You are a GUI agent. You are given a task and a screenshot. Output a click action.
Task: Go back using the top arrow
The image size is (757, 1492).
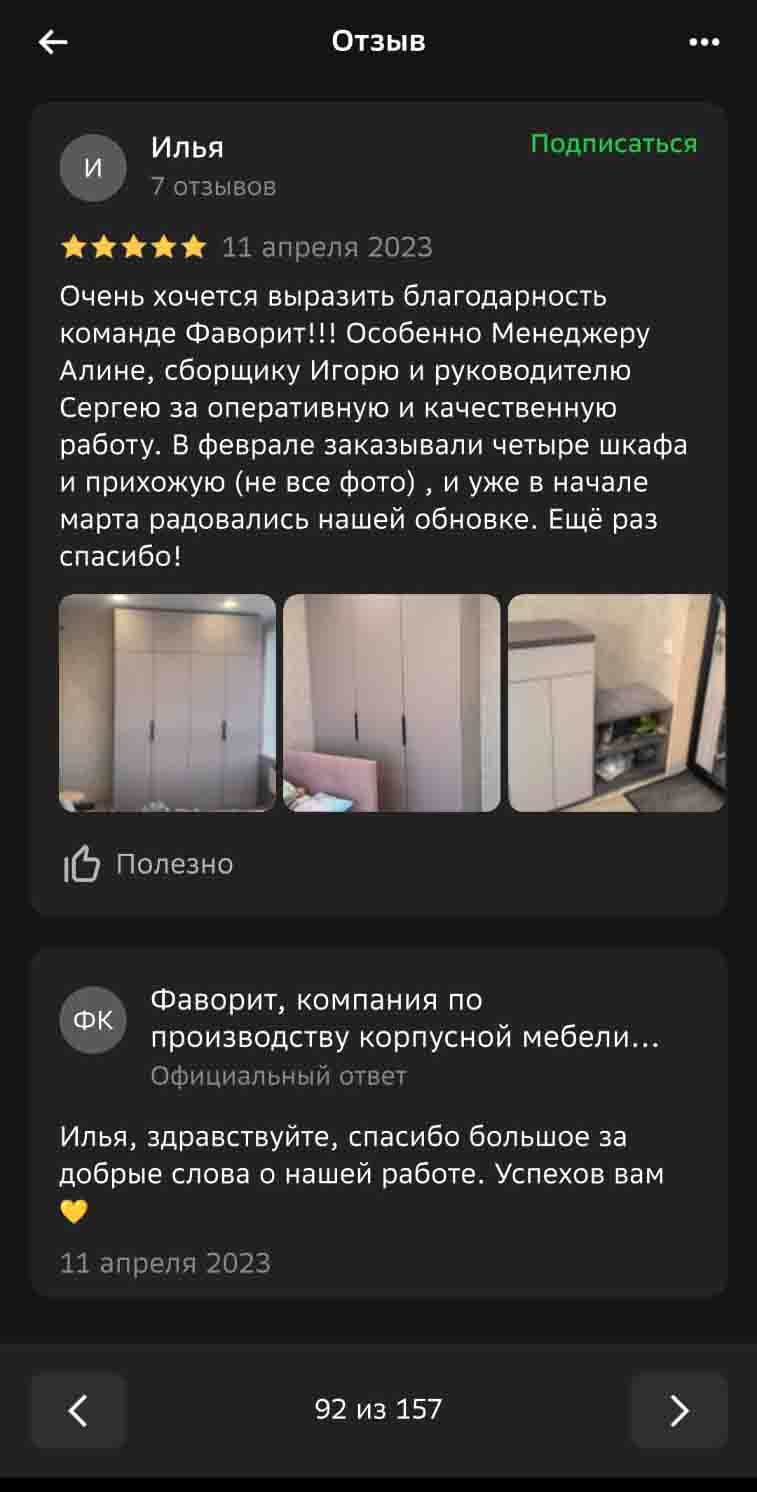click(53, 41)
